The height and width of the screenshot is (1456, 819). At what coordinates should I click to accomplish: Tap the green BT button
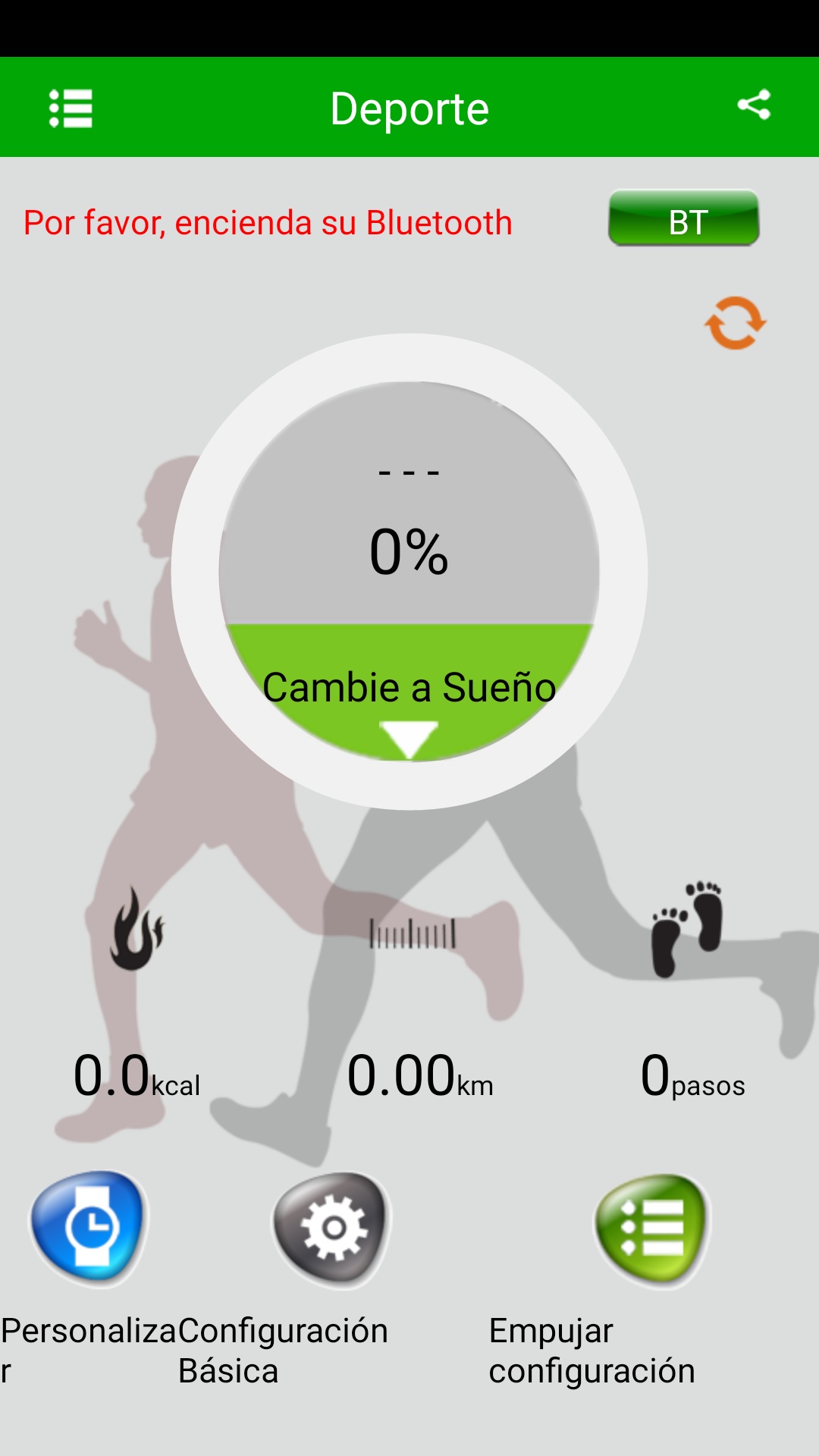(684, 218)
